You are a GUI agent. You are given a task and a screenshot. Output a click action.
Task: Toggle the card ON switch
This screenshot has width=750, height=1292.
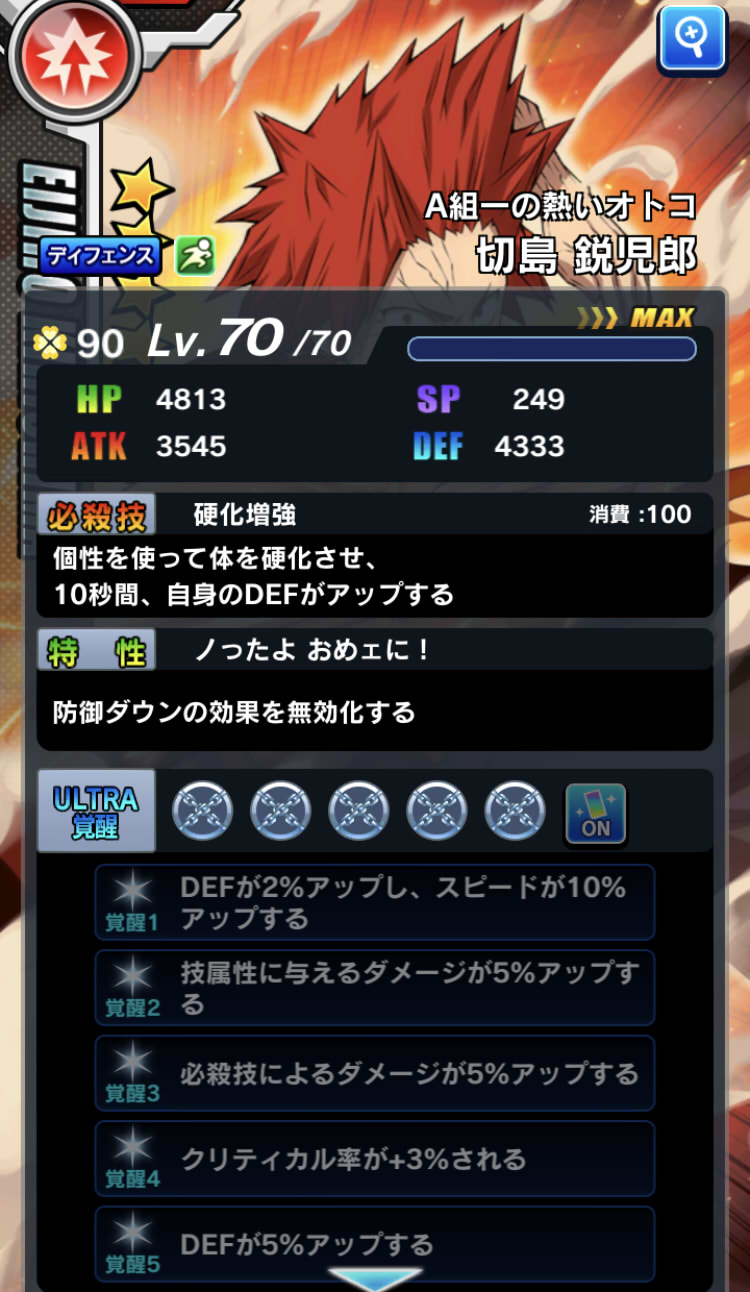[x=596, y=812]
